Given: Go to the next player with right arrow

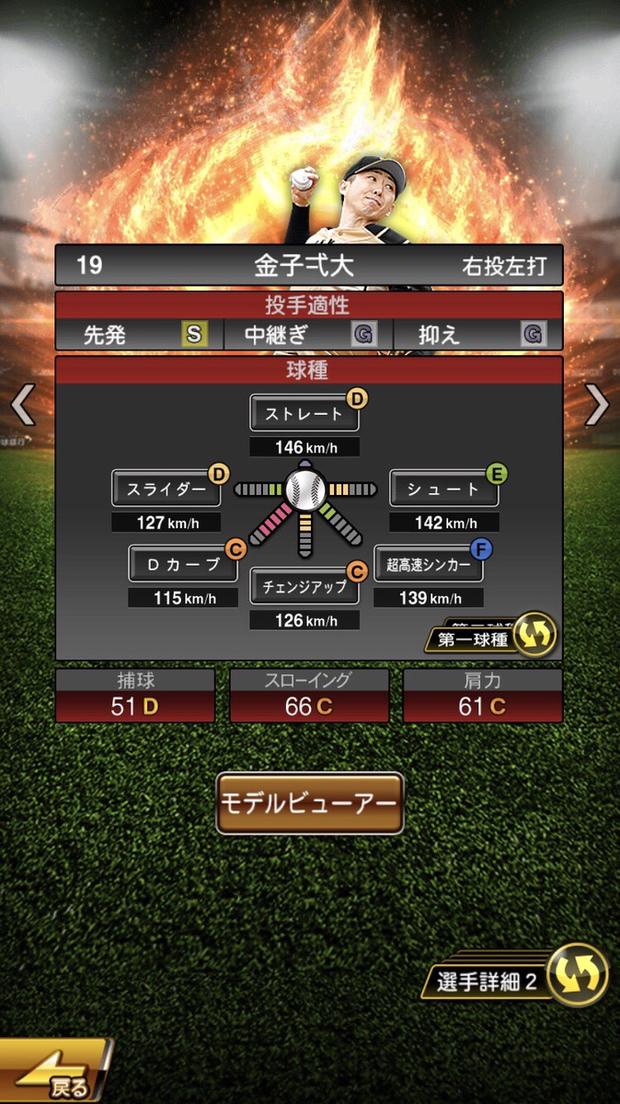Looking at the screenshot, I should tap(597, 405).
